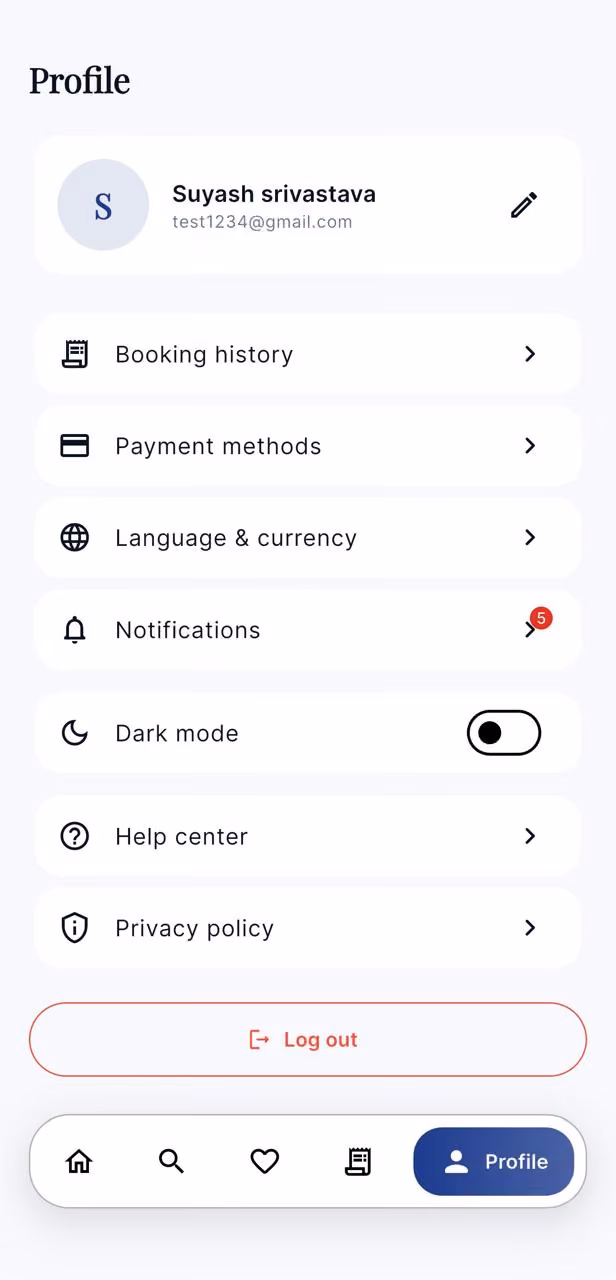The height and width of the screenshot is (1280, 616).
Task: Open Help center
Action: tap(308, 836)
